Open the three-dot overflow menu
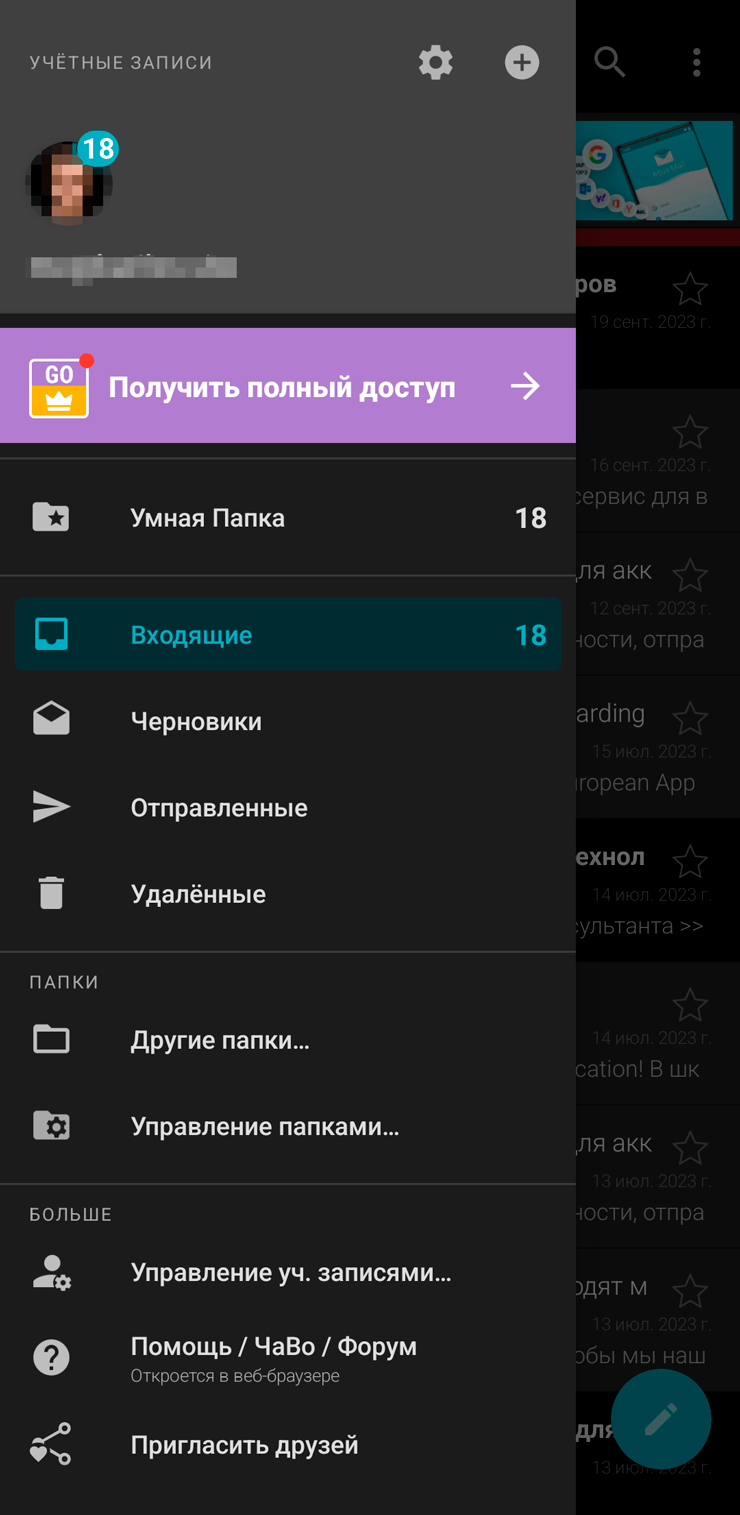The image size is (740, 1515). click(x=697, y=63)
